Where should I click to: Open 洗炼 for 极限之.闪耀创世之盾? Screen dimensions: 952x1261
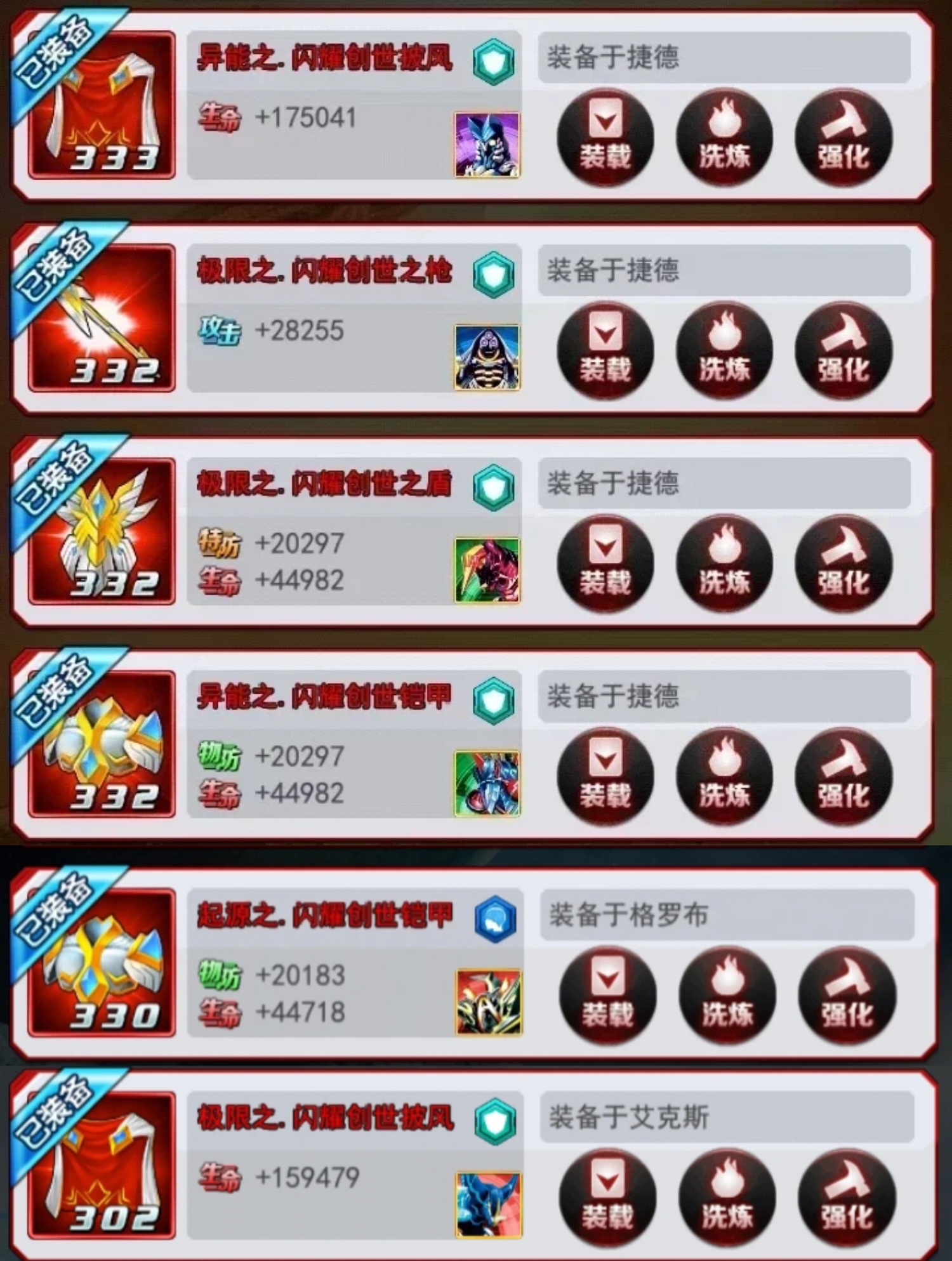pos(724,563)
